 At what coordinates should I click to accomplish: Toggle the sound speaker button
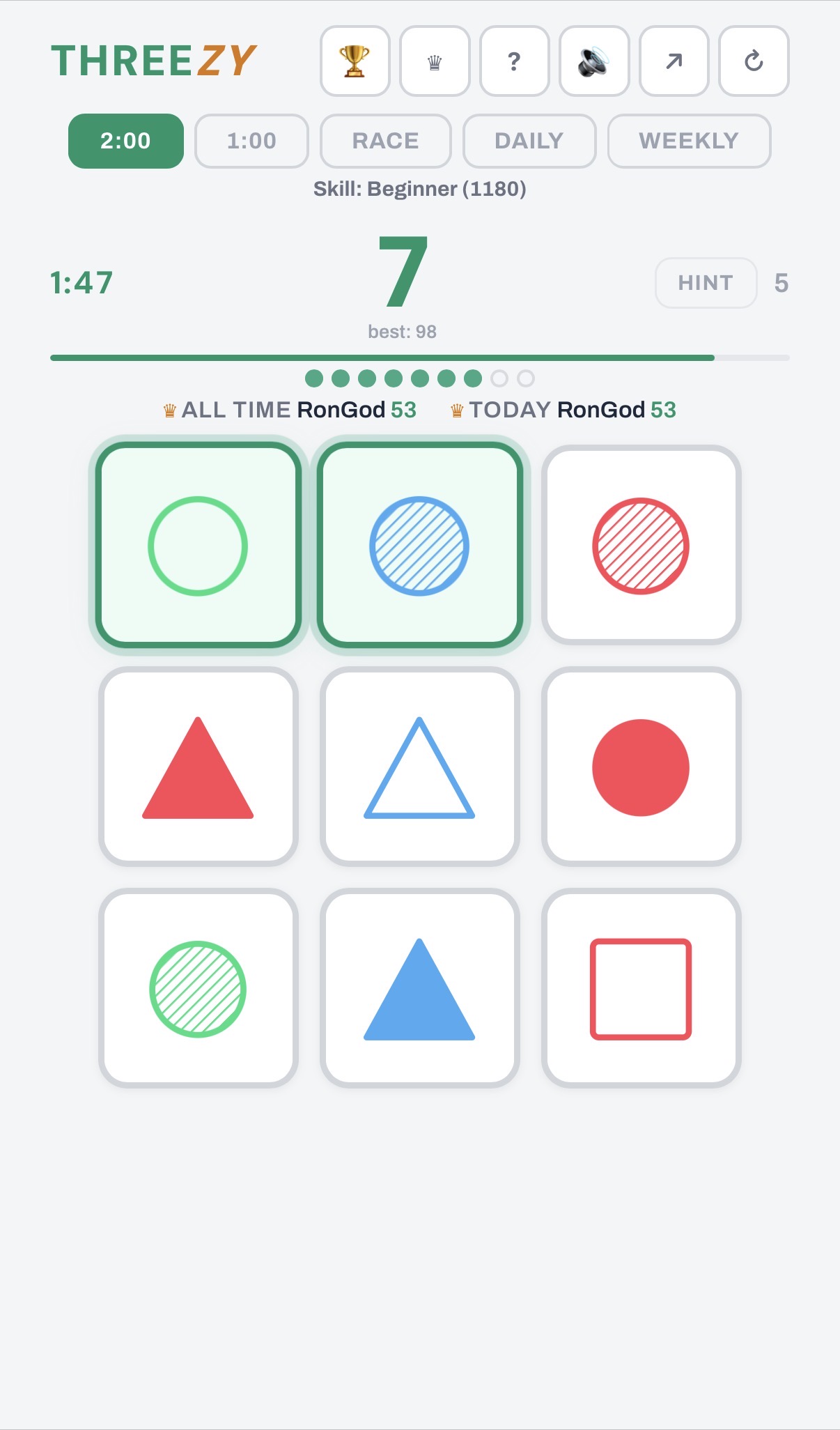(594, 61)
